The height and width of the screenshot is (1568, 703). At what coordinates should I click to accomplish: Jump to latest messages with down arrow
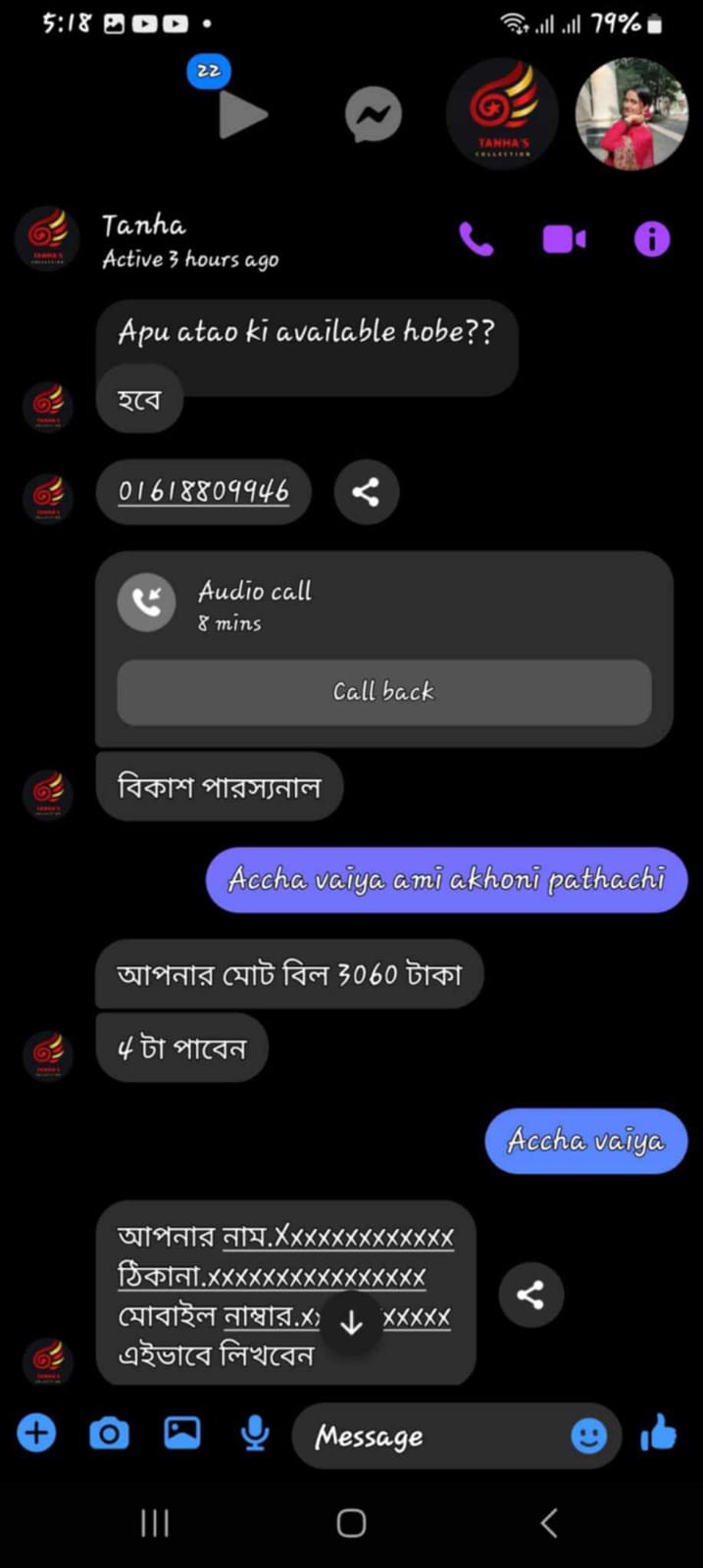[351, 1323]
